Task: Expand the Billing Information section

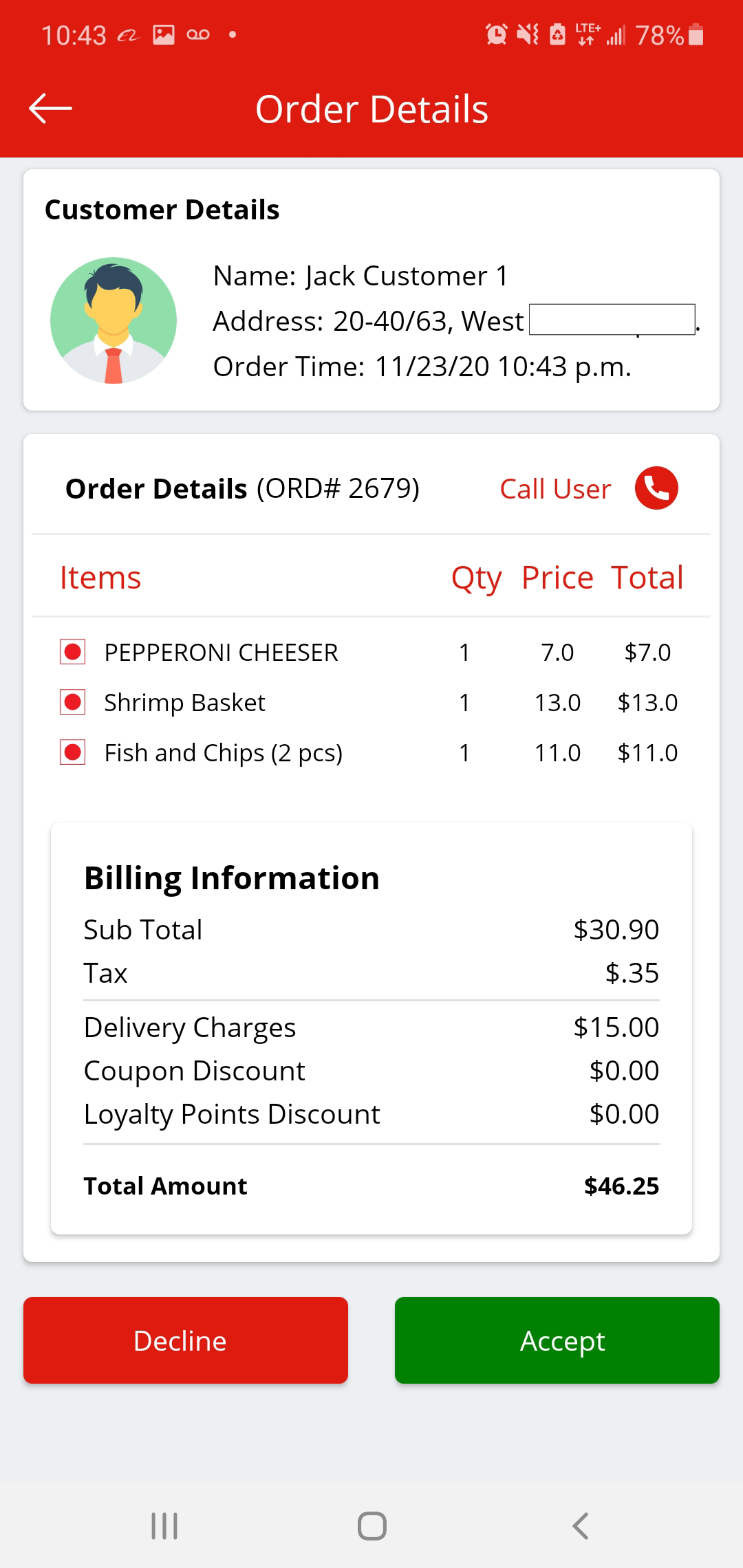Action: 231,877
